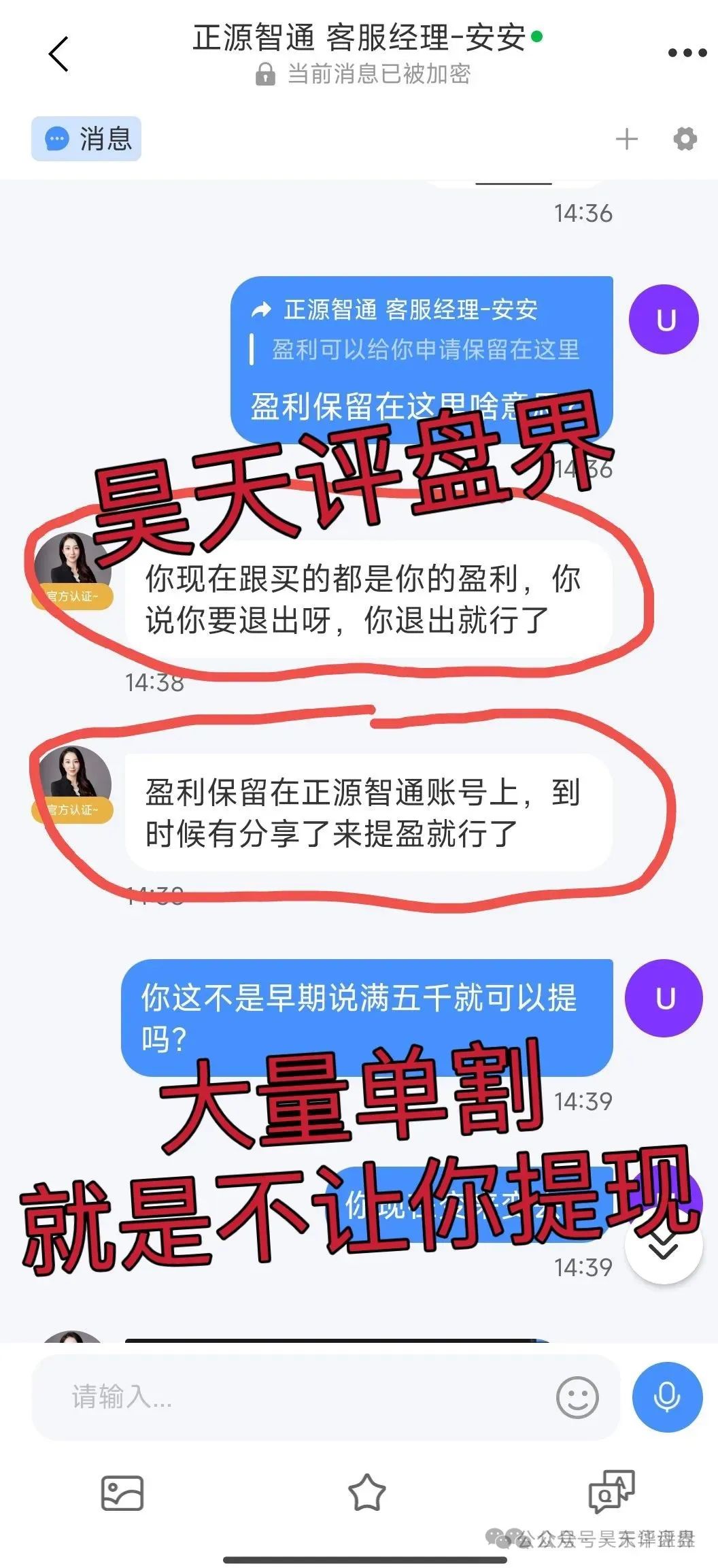
Task: Tap the encryption lock icon under the title
Action: coord(265,73)
